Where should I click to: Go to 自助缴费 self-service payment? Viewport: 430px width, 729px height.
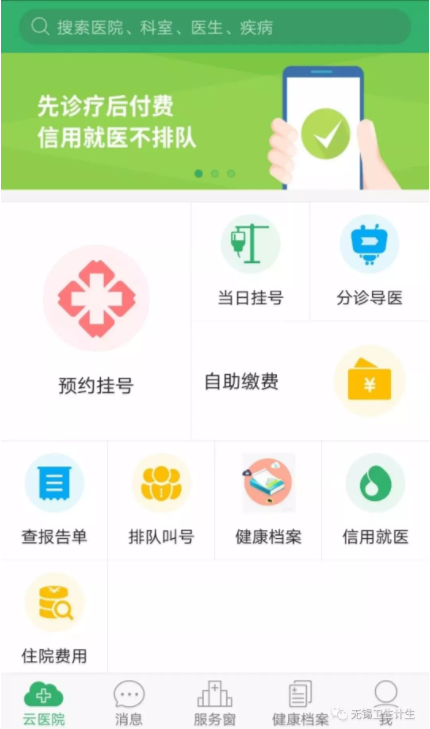click(x=310, y=381)
